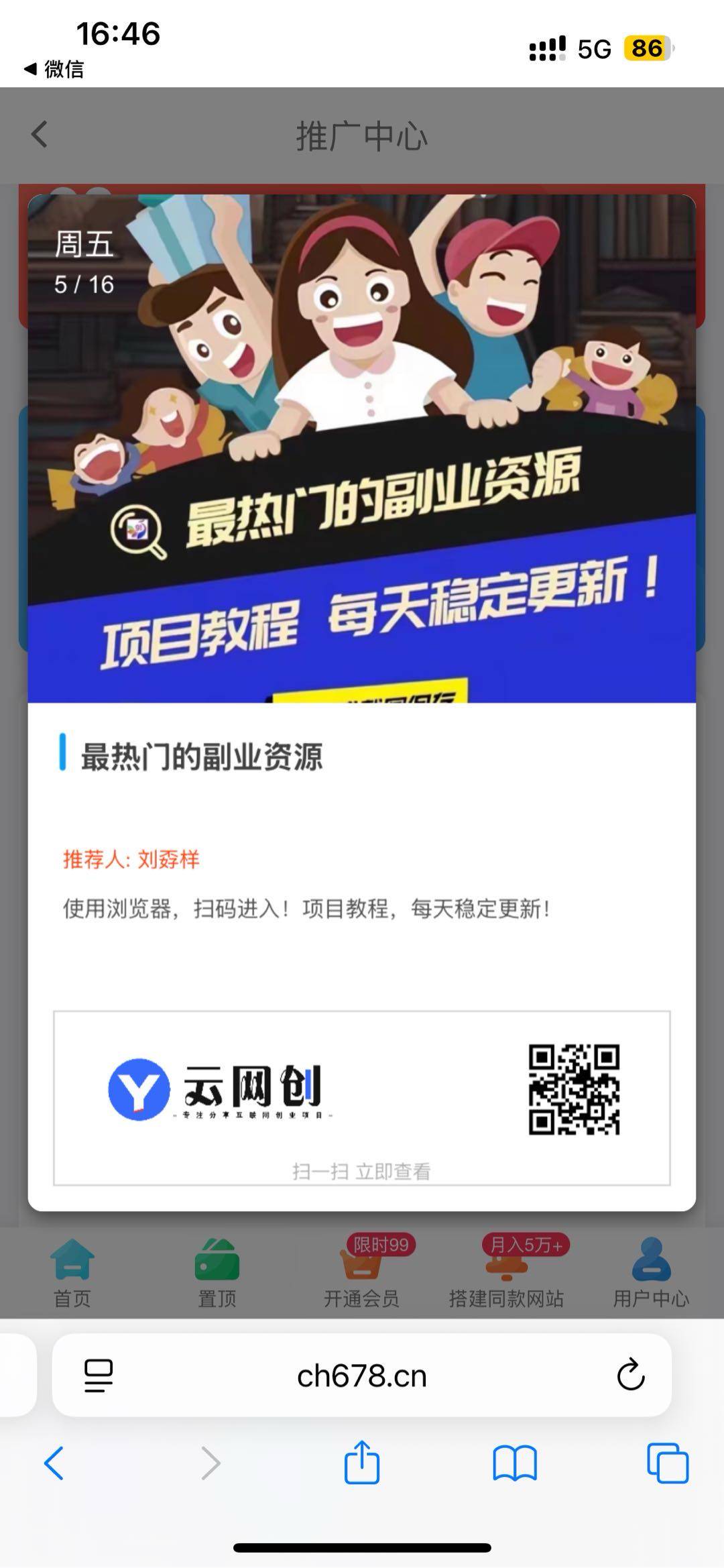Reload the current web page
Image resolution: width=724 pixels, height=1568 pixels.
tap(630, 1376)
